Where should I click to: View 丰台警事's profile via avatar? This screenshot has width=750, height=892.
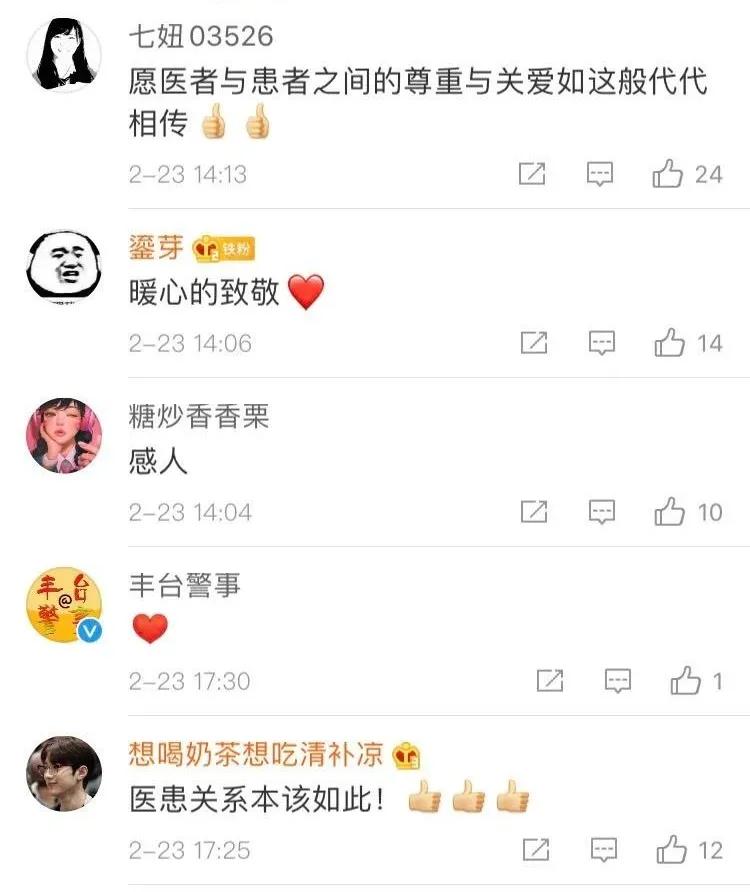[x=64, y=604]
